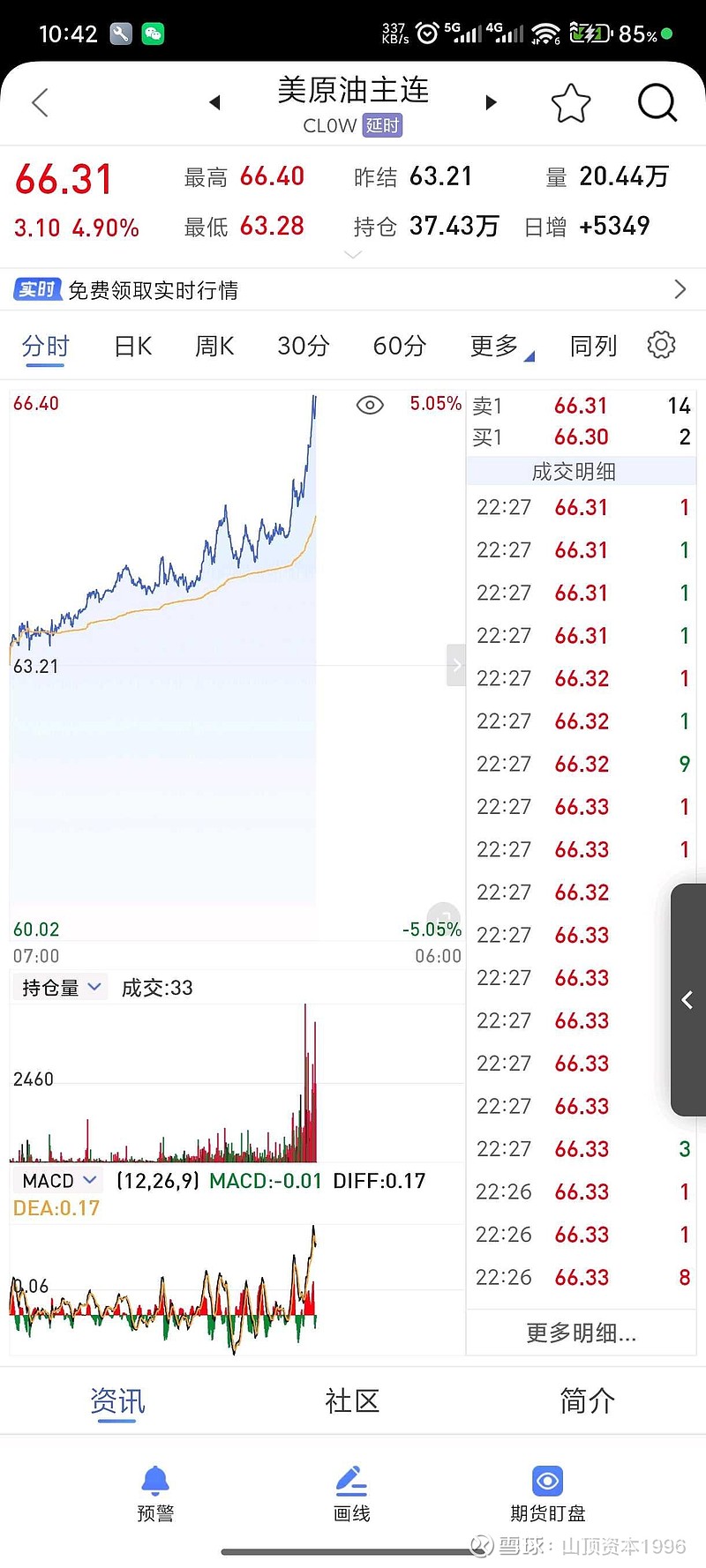Open the 免费领取实时行情 banner

point(353,289)
